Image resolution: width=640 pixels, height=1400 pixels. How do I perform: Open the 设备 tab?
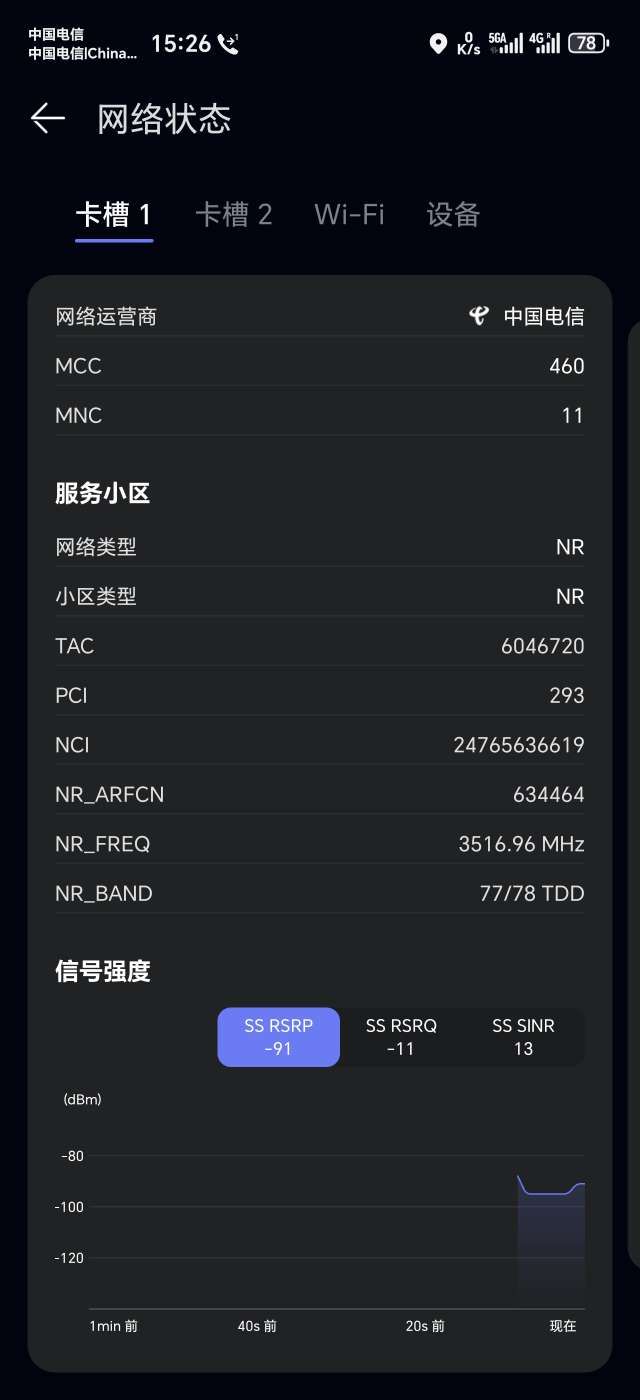point(453,214)
